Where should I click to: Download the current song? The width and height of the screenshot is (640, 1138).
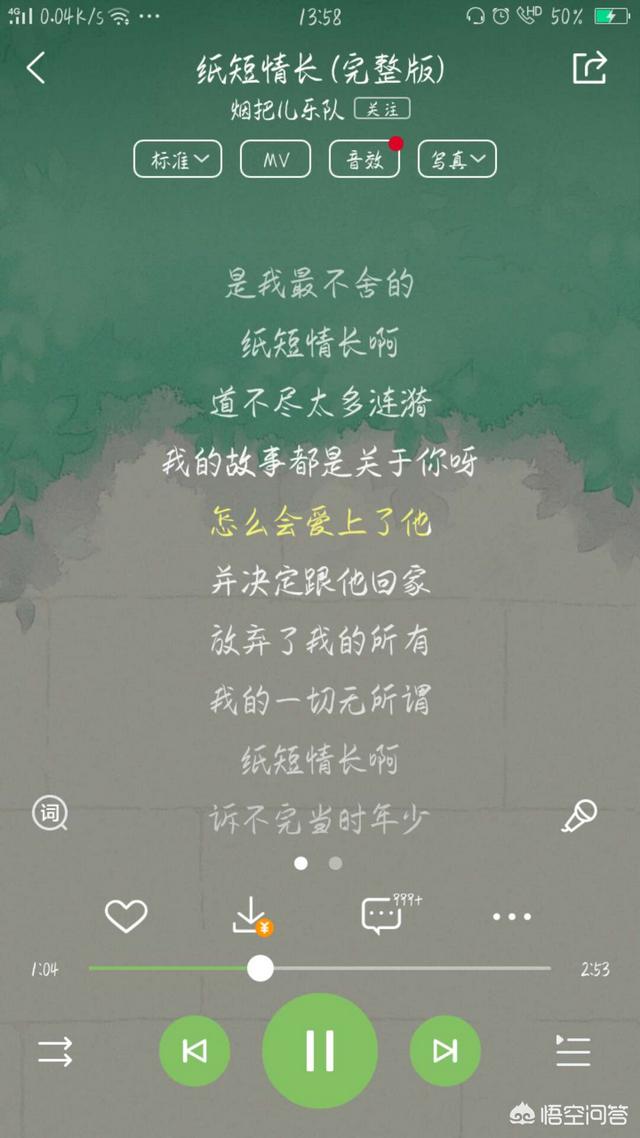tap(252, 916)
